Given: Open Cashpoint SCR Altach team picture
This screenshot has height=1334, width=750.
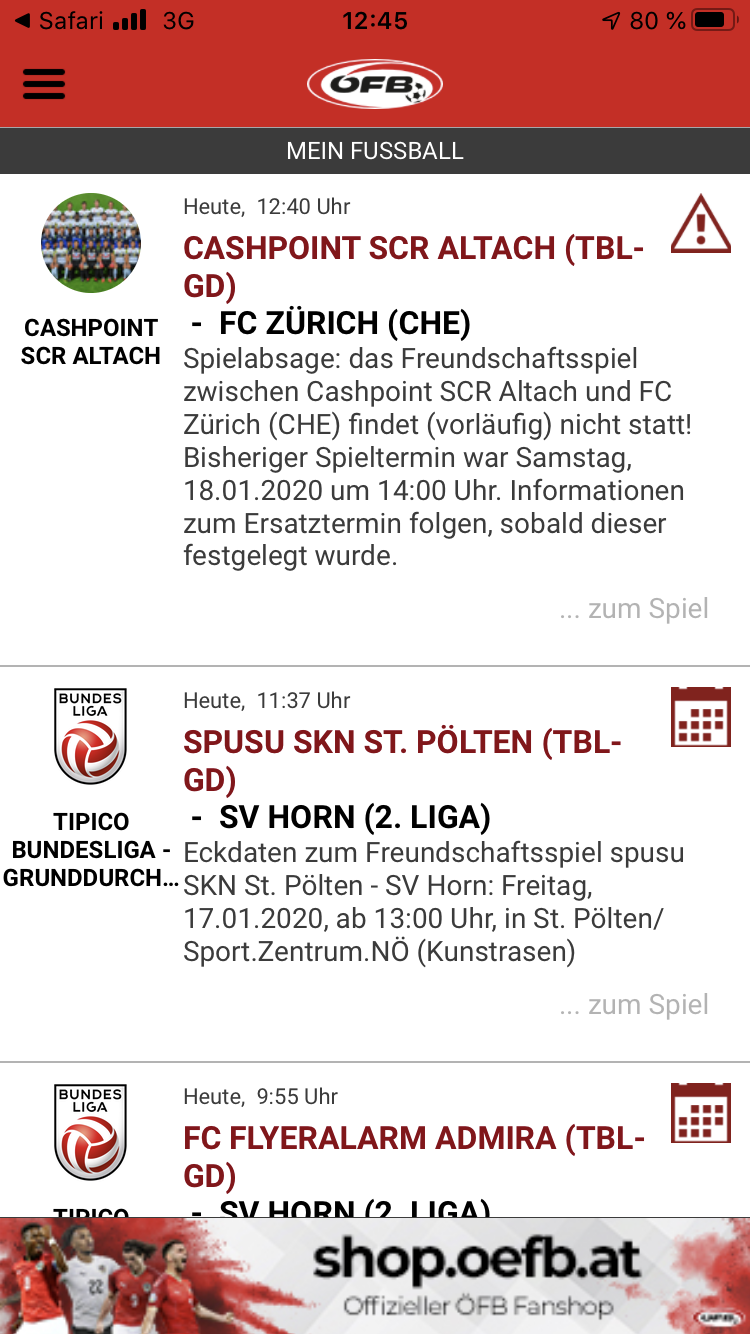Looking at the screenshot, I should 91,243.
